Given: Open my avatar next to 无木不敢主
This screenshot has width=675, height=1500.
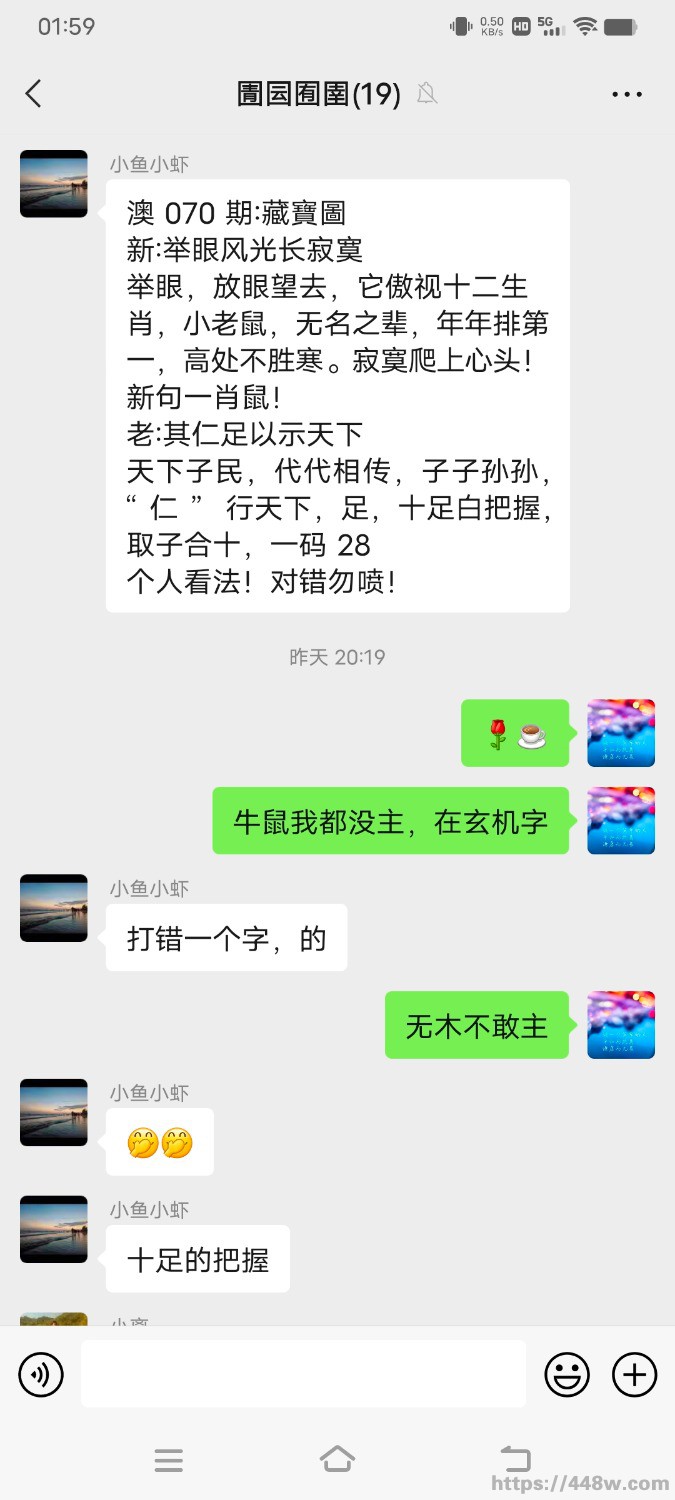Looking at the screenshot, I should (x=621, y=1025).
